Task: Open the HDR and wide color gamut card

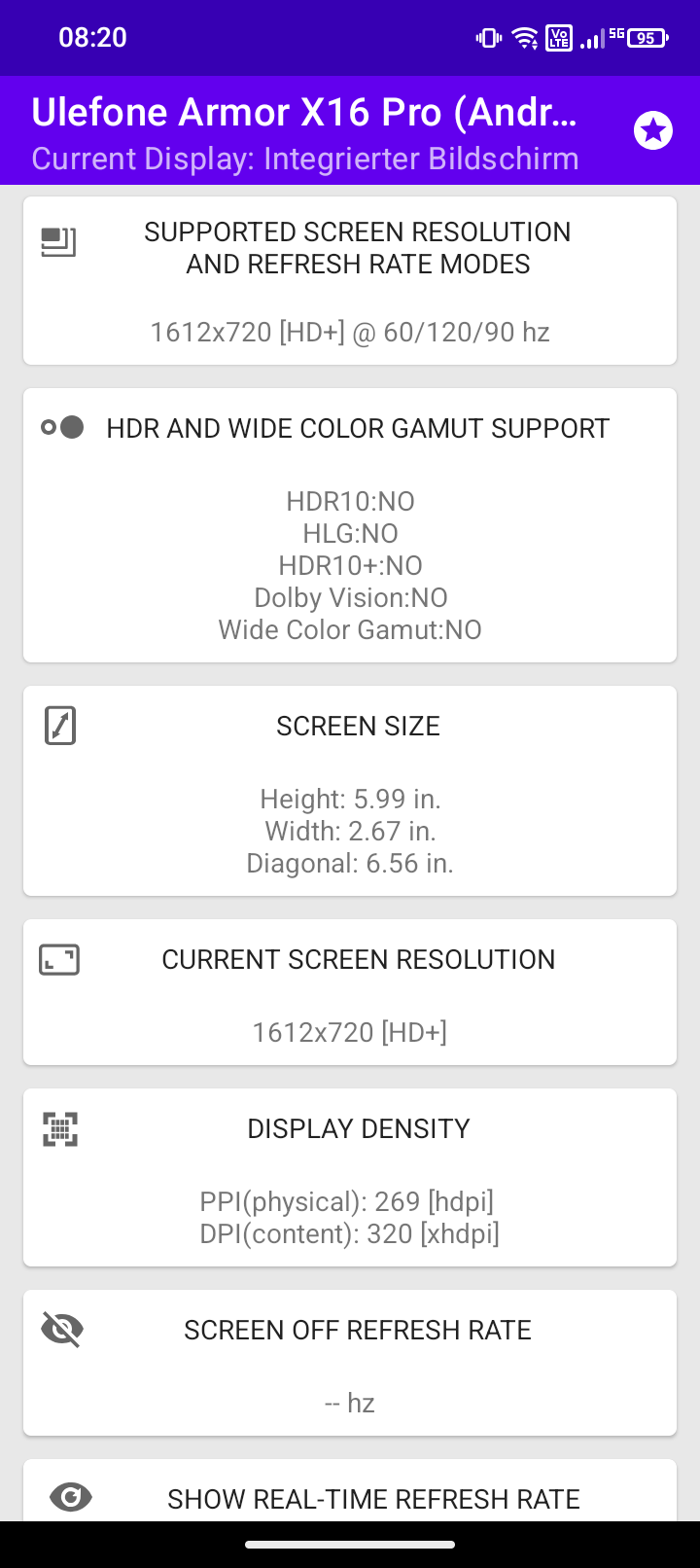Action: pyautogui.click(x=350, y=525)
